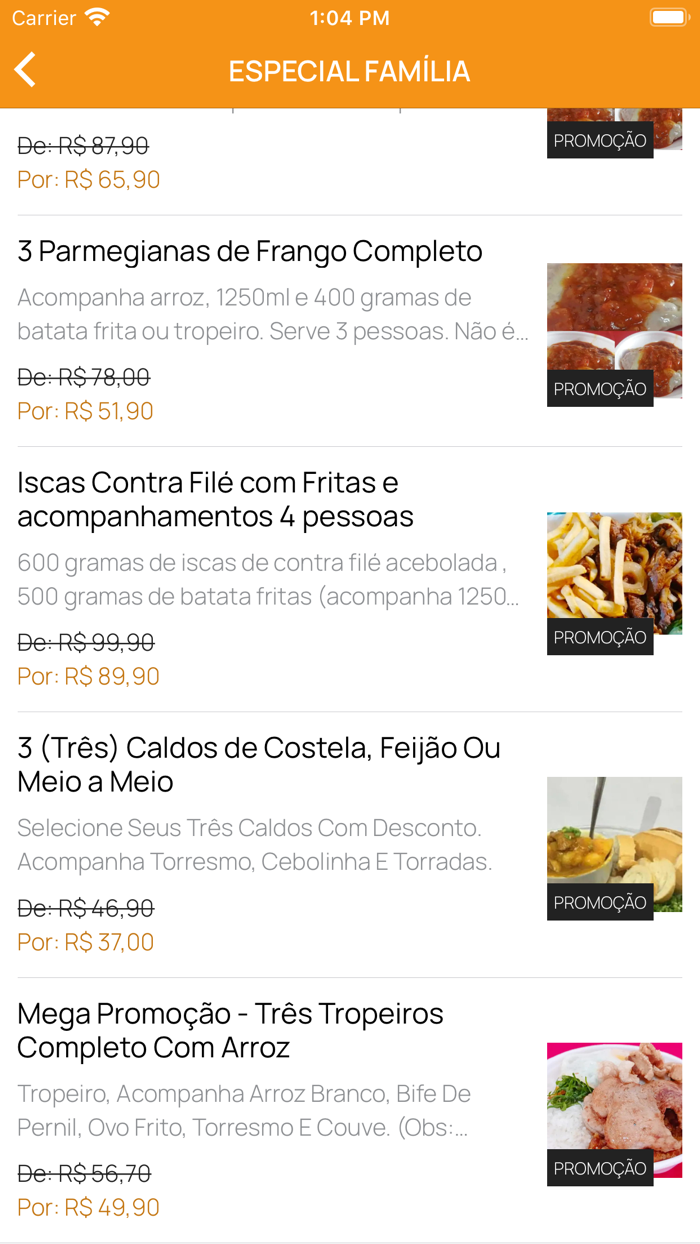This screenshot has height=1244, width=700.
Task: Select Iscas Contra Filé com Fritas item
Action: (215, 500)
